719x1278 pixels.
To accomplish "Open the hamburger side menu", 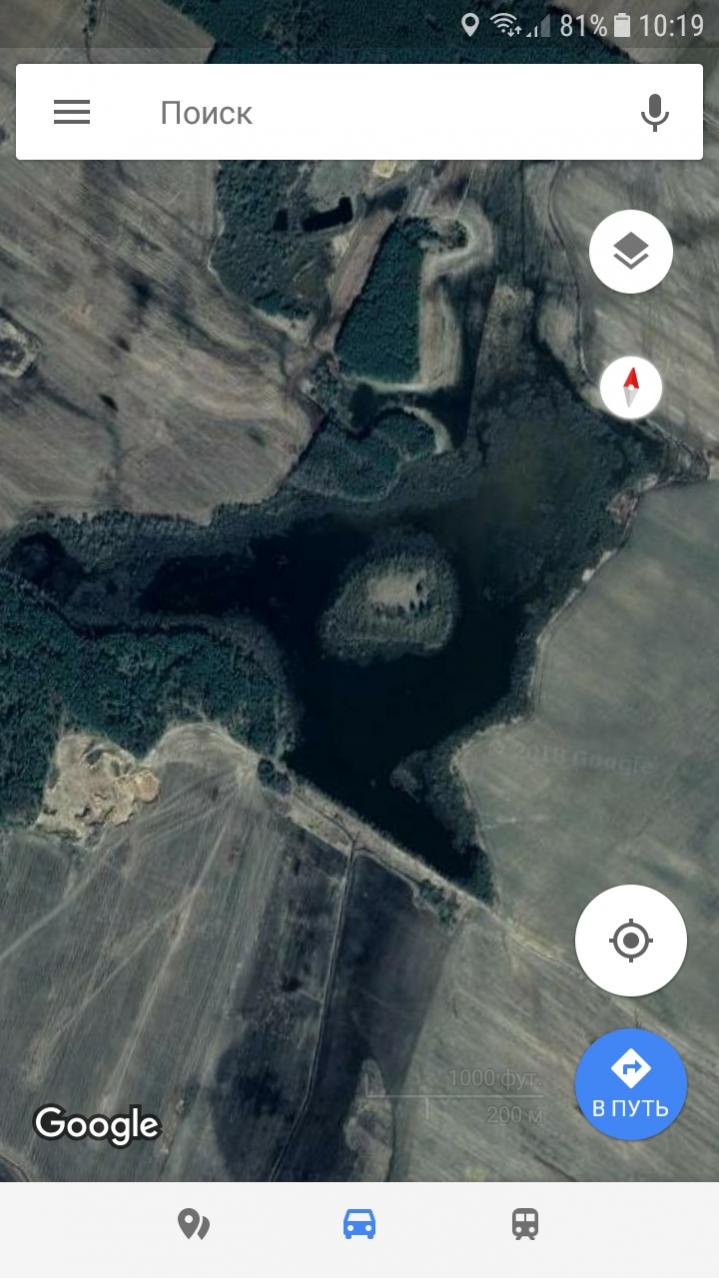I will tap(72, 112).
